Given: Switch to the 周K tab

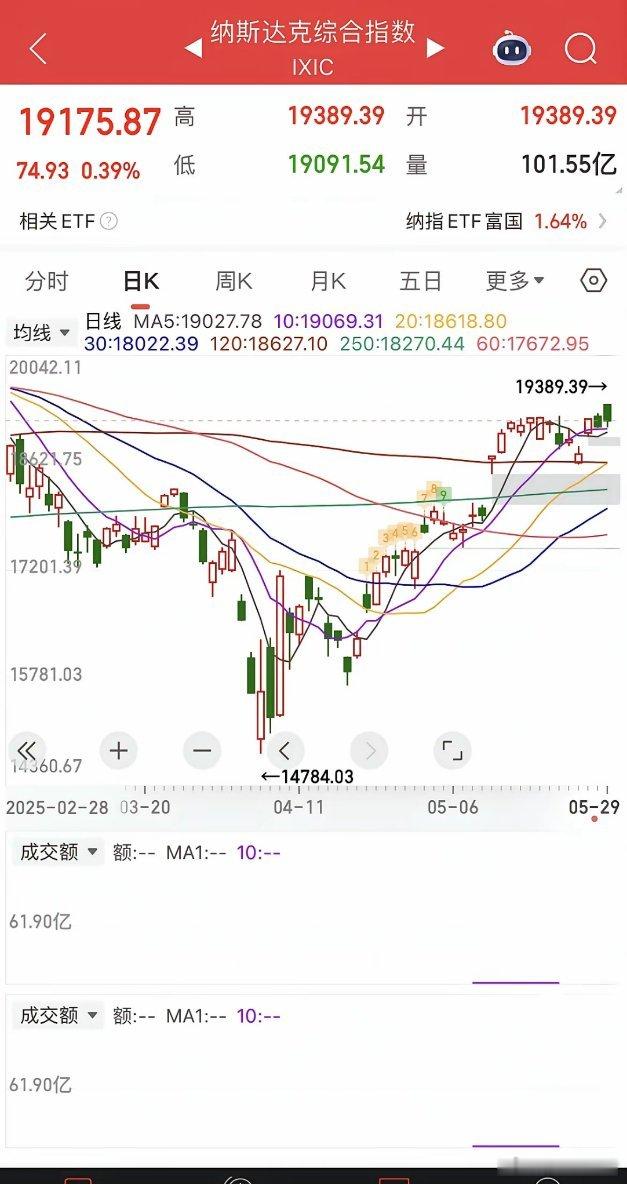Looking at the screenshot, I should tap(233, 282).
